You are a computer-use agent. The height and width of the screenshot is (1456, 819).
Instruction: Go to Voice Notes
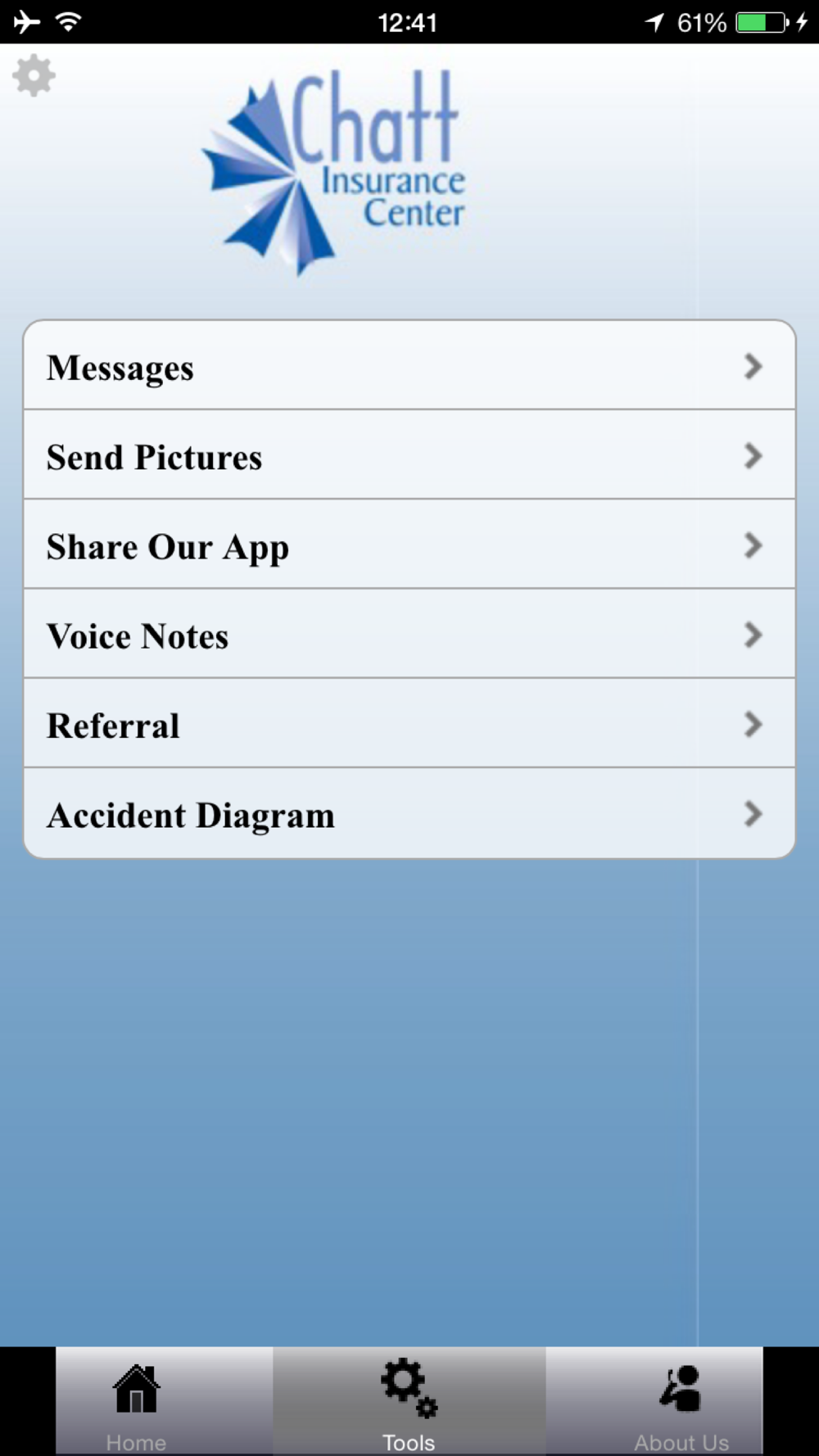(409, 634)
